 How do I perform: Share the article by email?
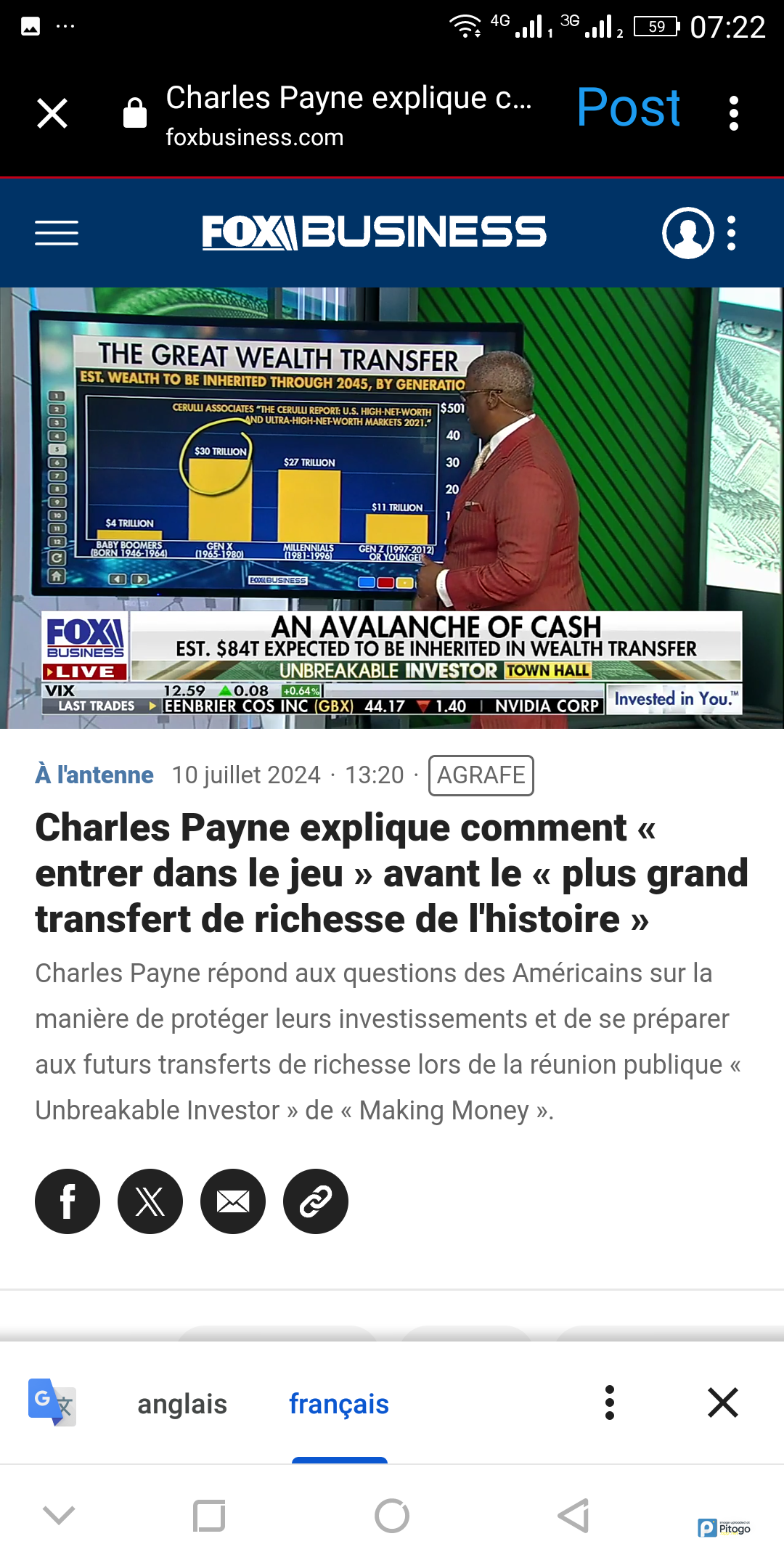pos(233,1201)
